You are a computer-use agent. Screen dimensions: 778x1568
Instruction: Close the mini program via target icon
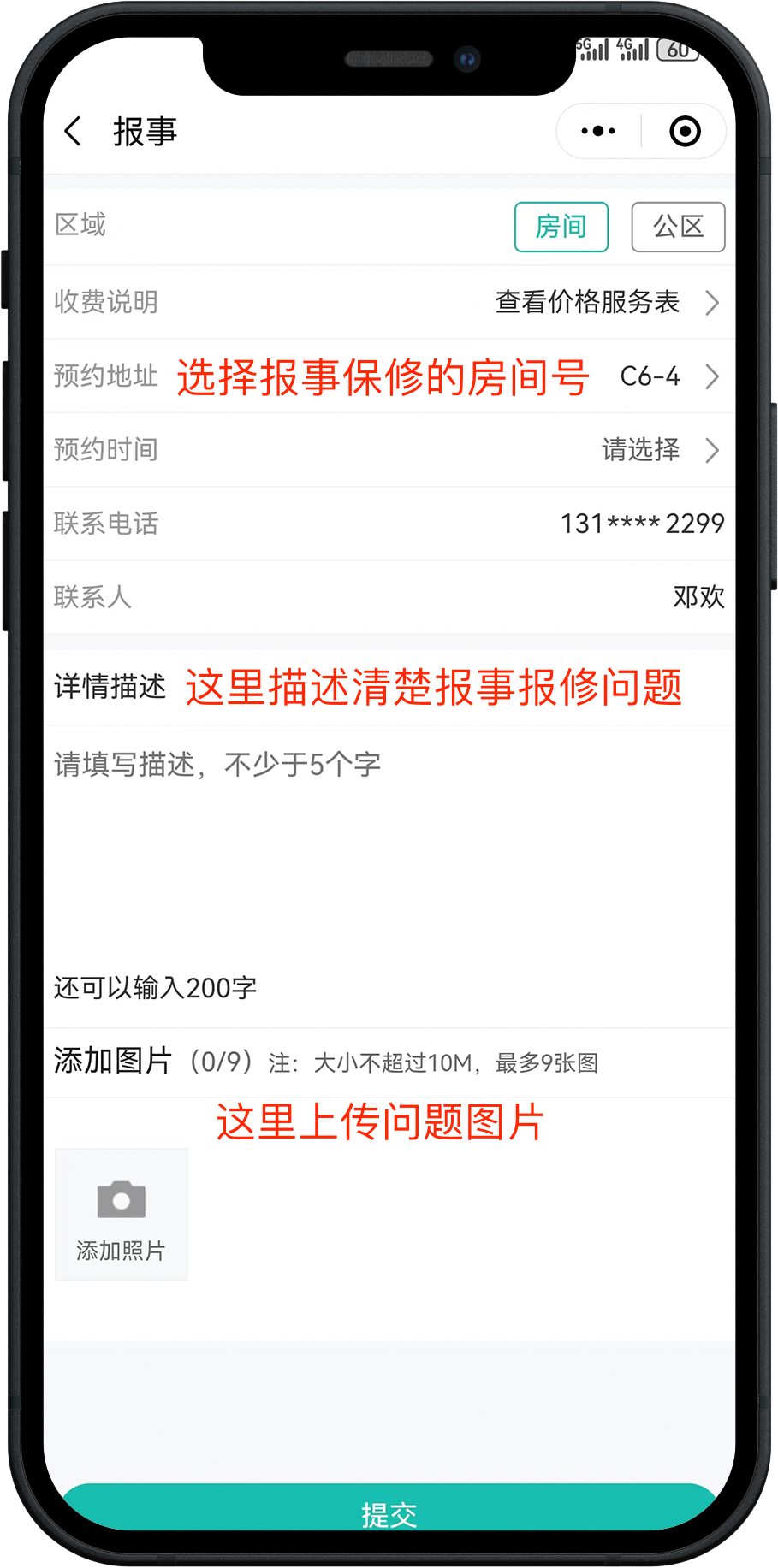click(685, 132)
